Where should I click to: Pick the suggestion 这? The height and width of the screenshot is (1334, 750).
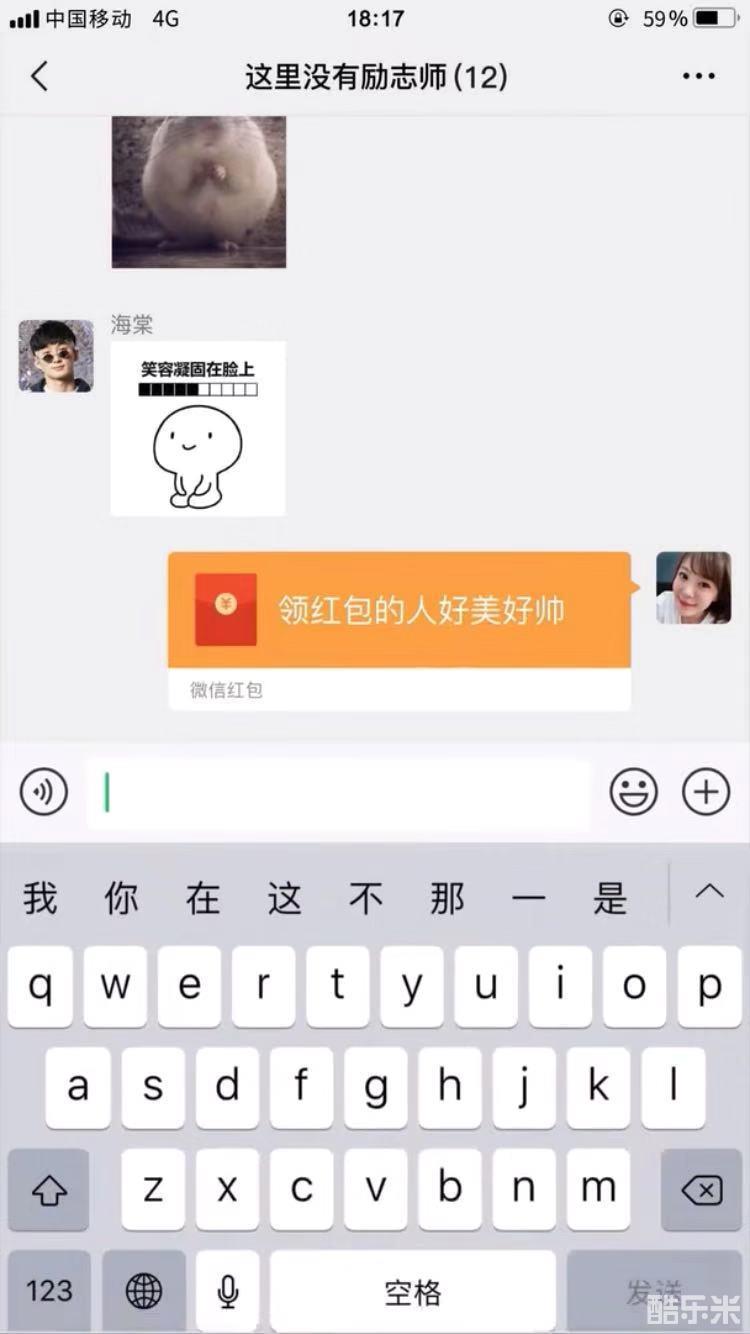(x=284, y=898)
